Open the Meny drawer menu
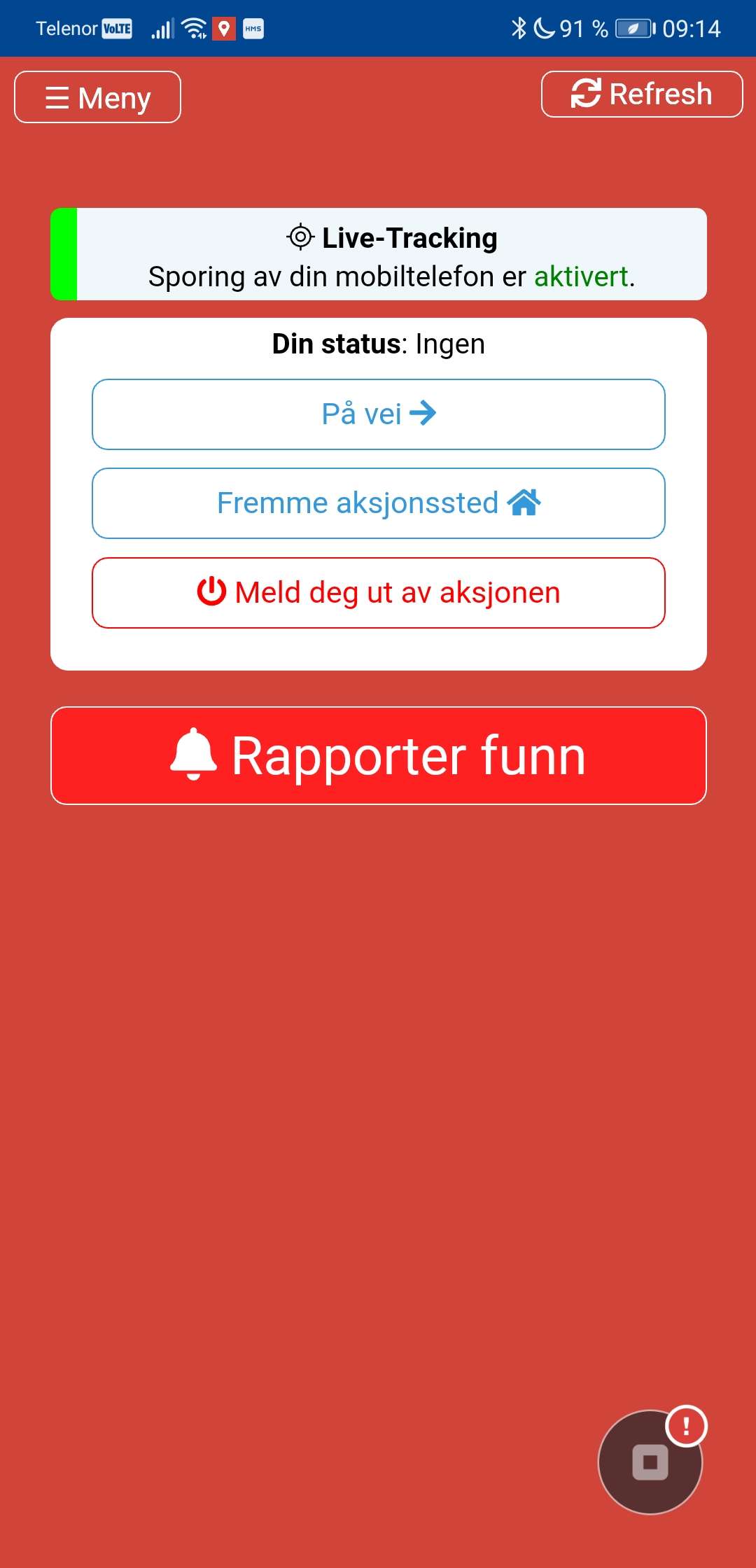Image resolution: width=756 pixels, height=1568 pixels. [x=97, y=97]
